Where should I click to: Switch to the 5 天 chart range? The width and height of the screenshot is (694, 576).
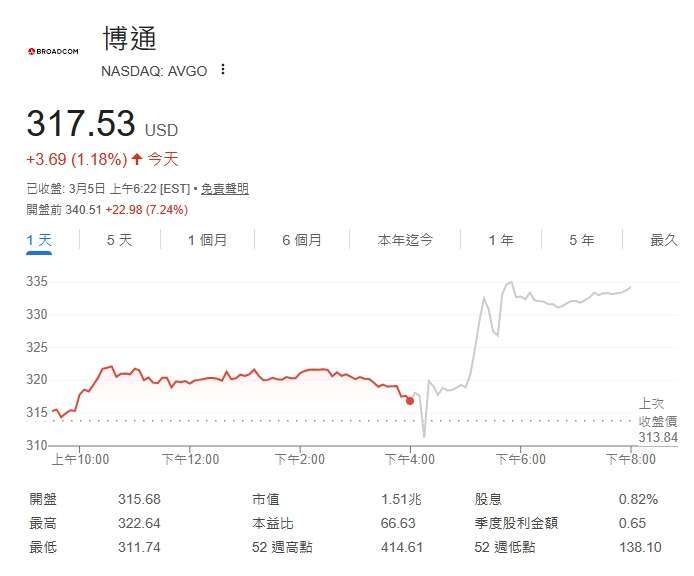tap(119, 240)
